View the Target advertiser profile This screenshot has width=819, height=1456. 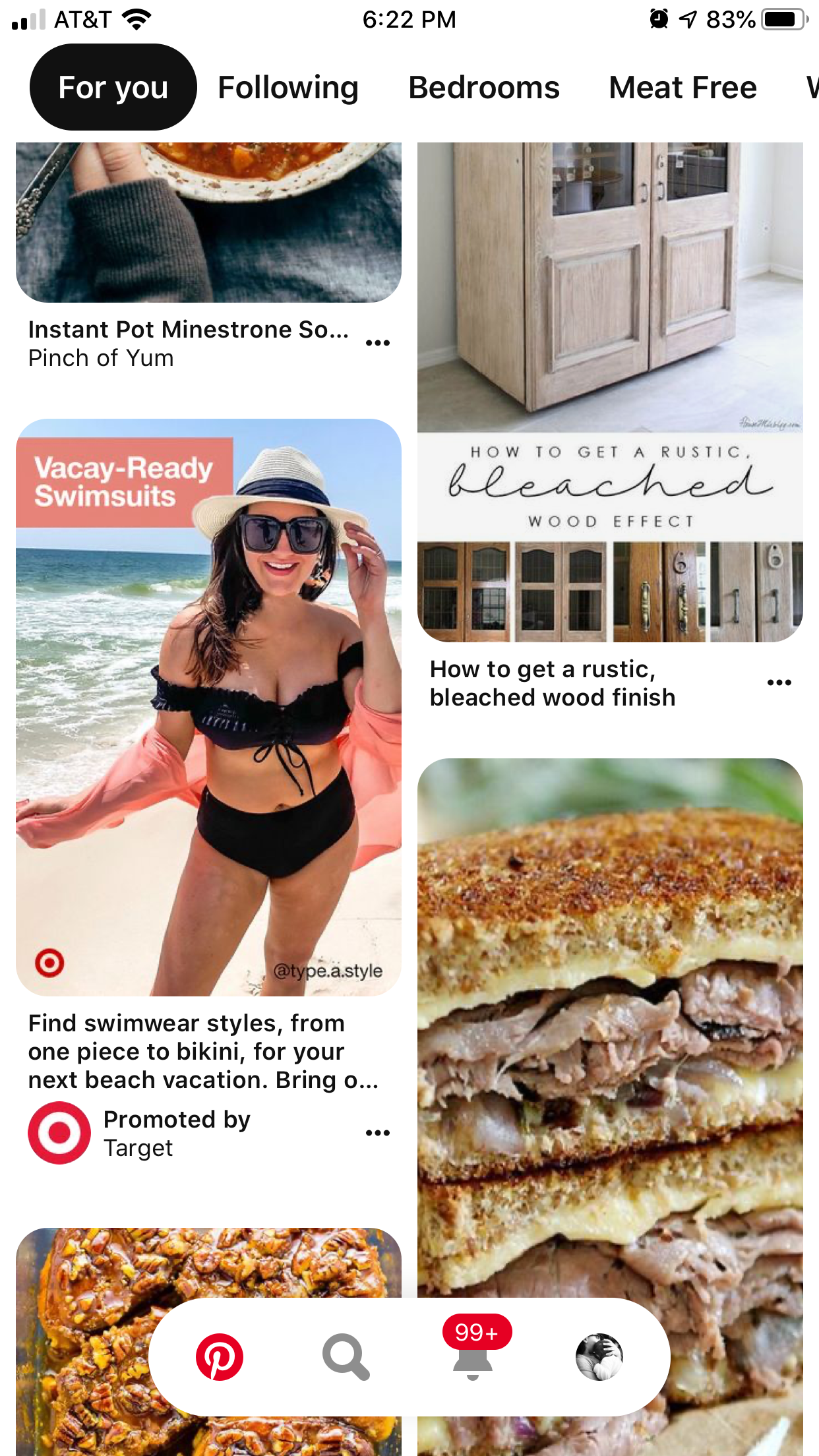pos(59,1133)
